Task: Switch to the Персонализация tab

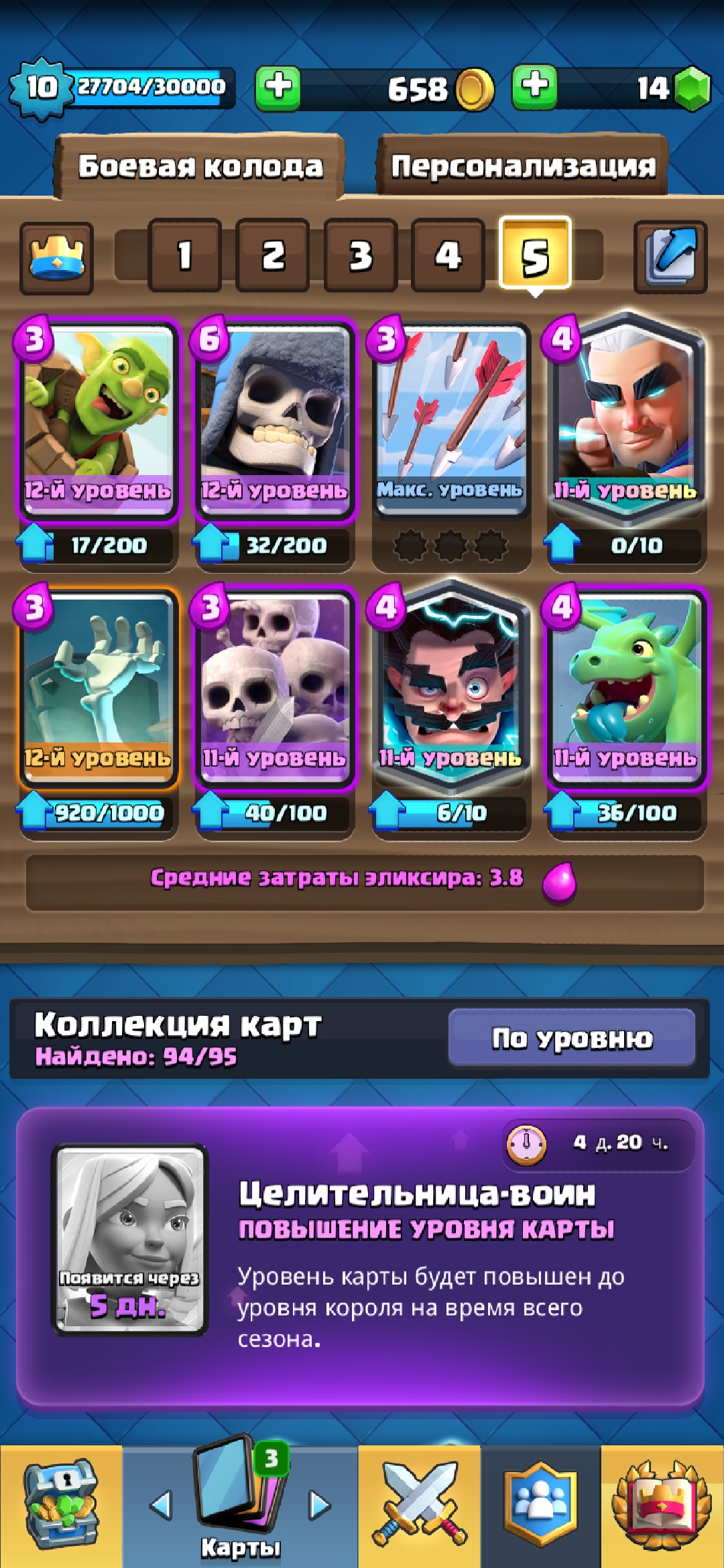Action: click(523, 166)
